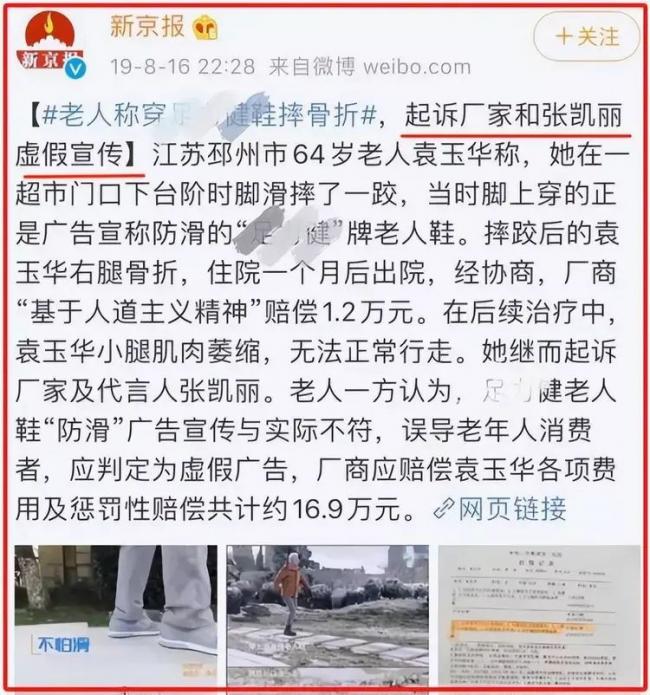
Task: Follow 新京报 with the 关注 button
Action: (586, 38)
